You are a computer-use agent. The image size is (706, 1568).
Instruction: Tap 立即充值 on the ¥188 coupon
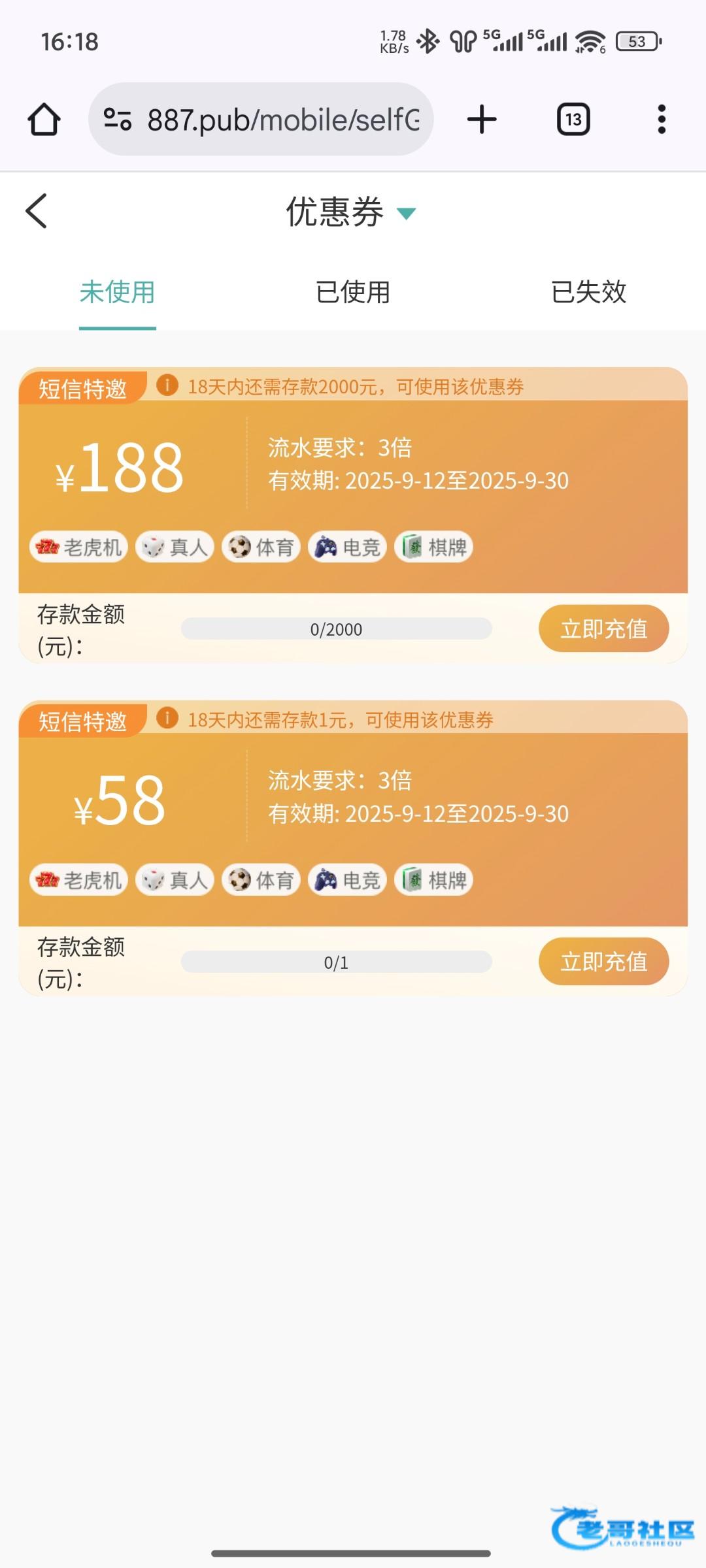pyautogui.click(x=603, y=629)
